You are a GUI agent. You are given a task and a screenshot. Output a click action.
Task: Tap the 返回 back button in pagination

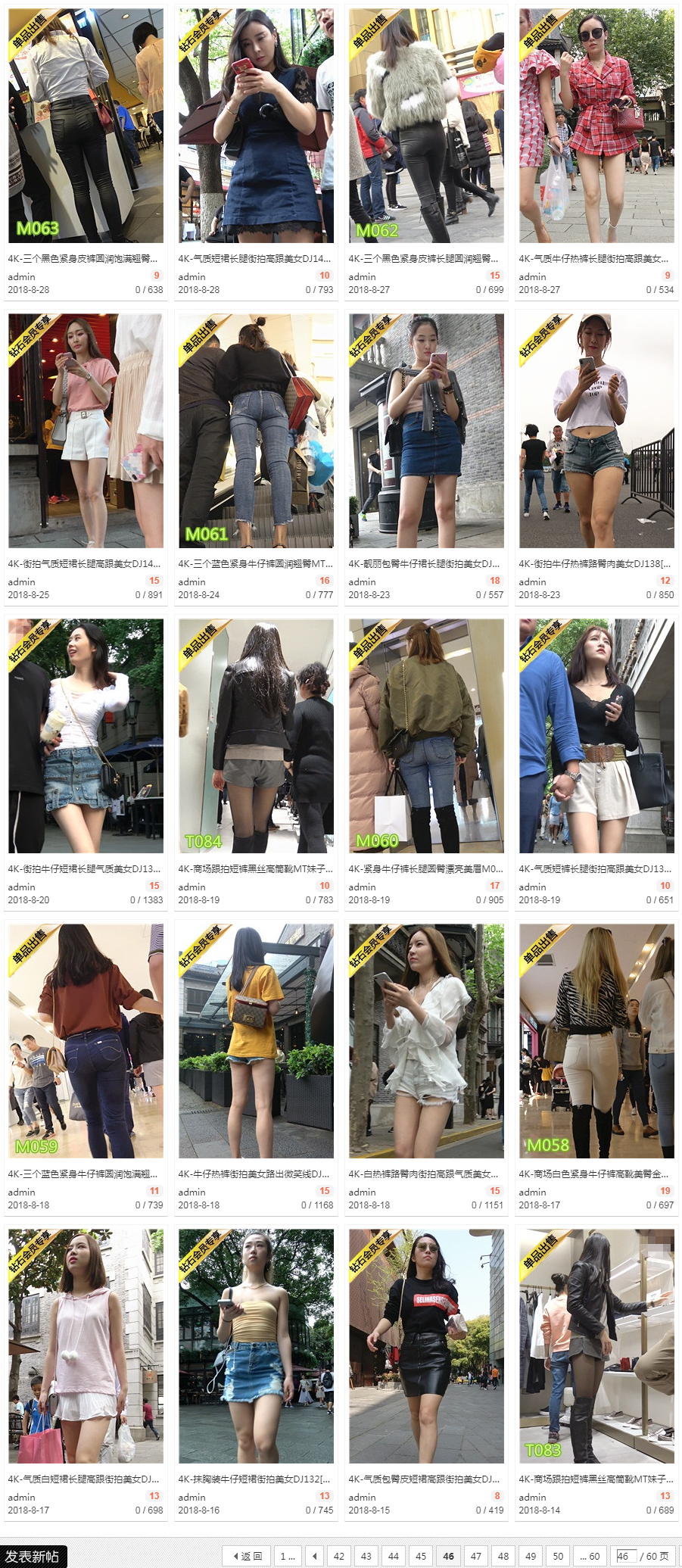pos(248,1557)
